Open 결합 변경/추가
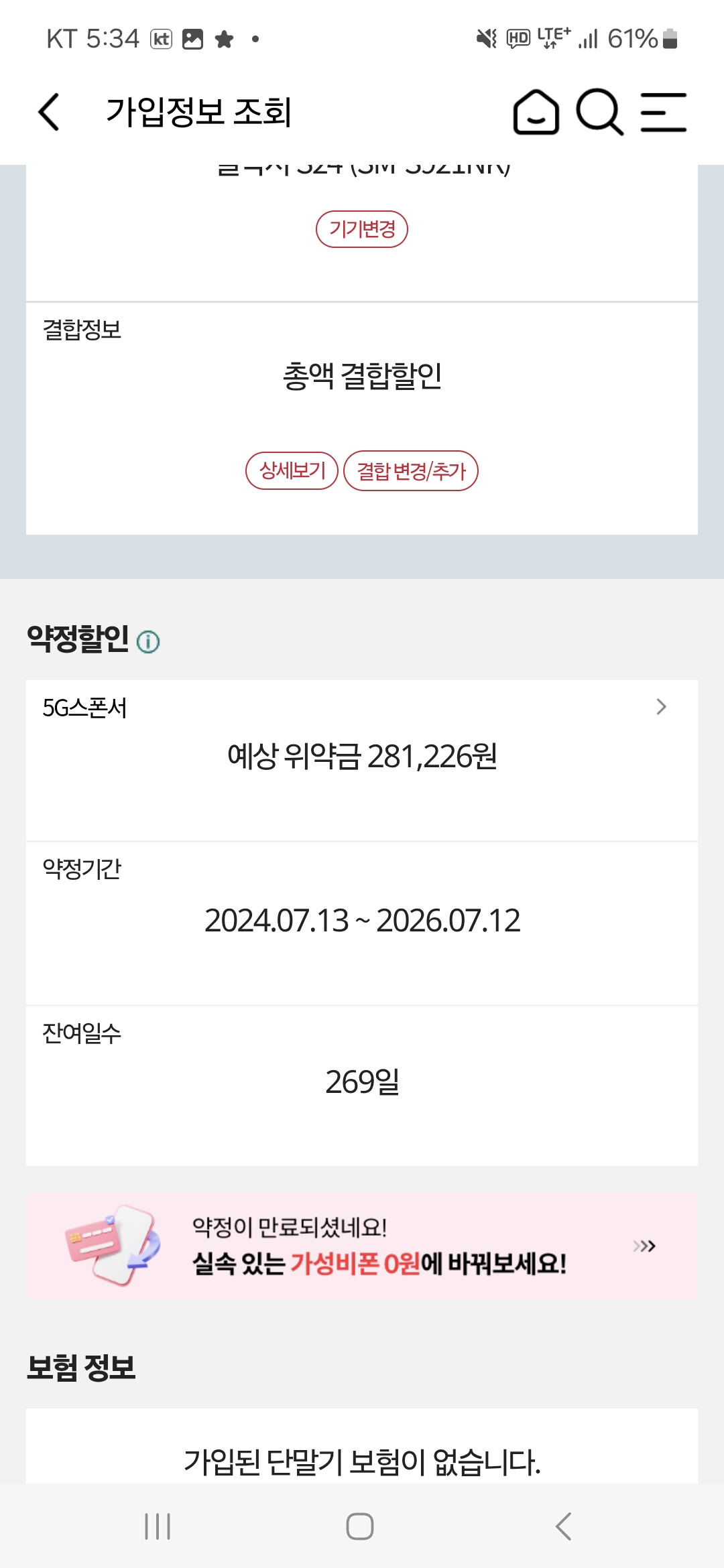 411,471
